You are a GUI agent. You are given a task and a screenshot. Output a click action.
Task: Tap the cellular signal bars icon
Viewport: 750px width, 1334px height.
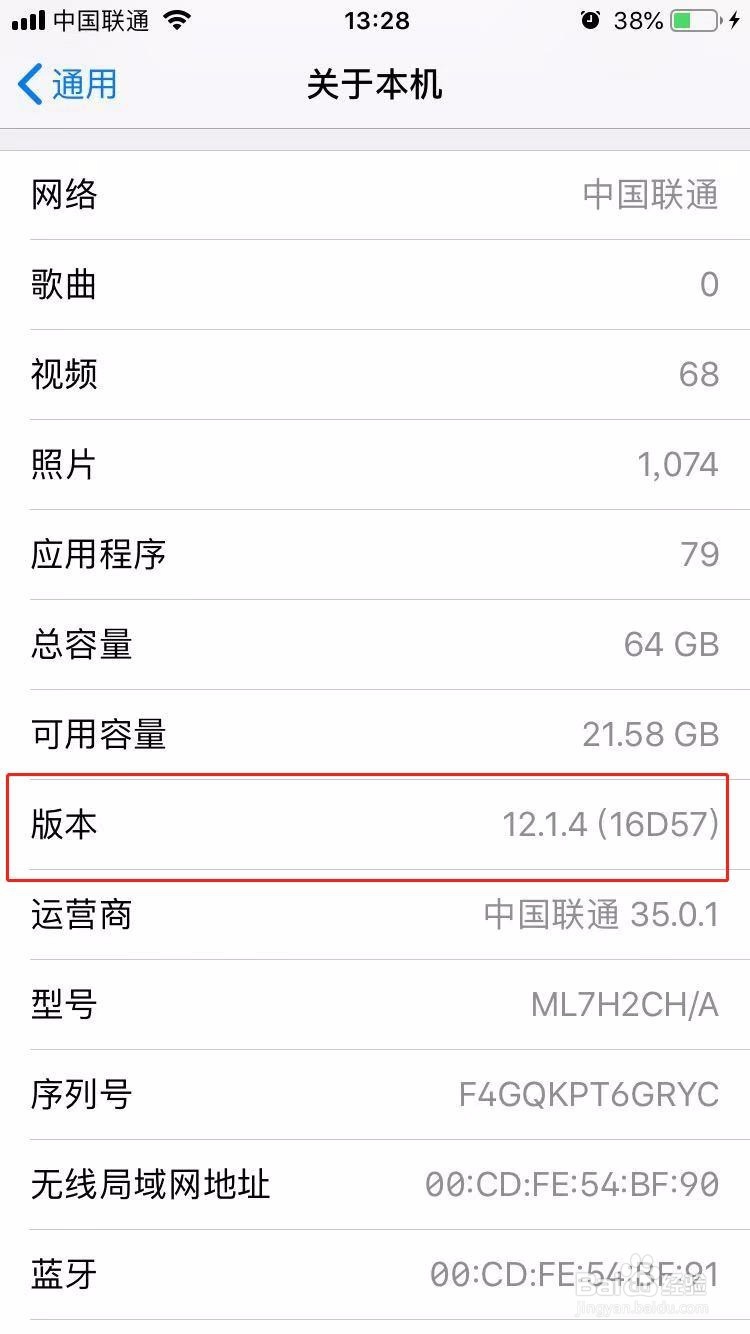coord(27,19)
